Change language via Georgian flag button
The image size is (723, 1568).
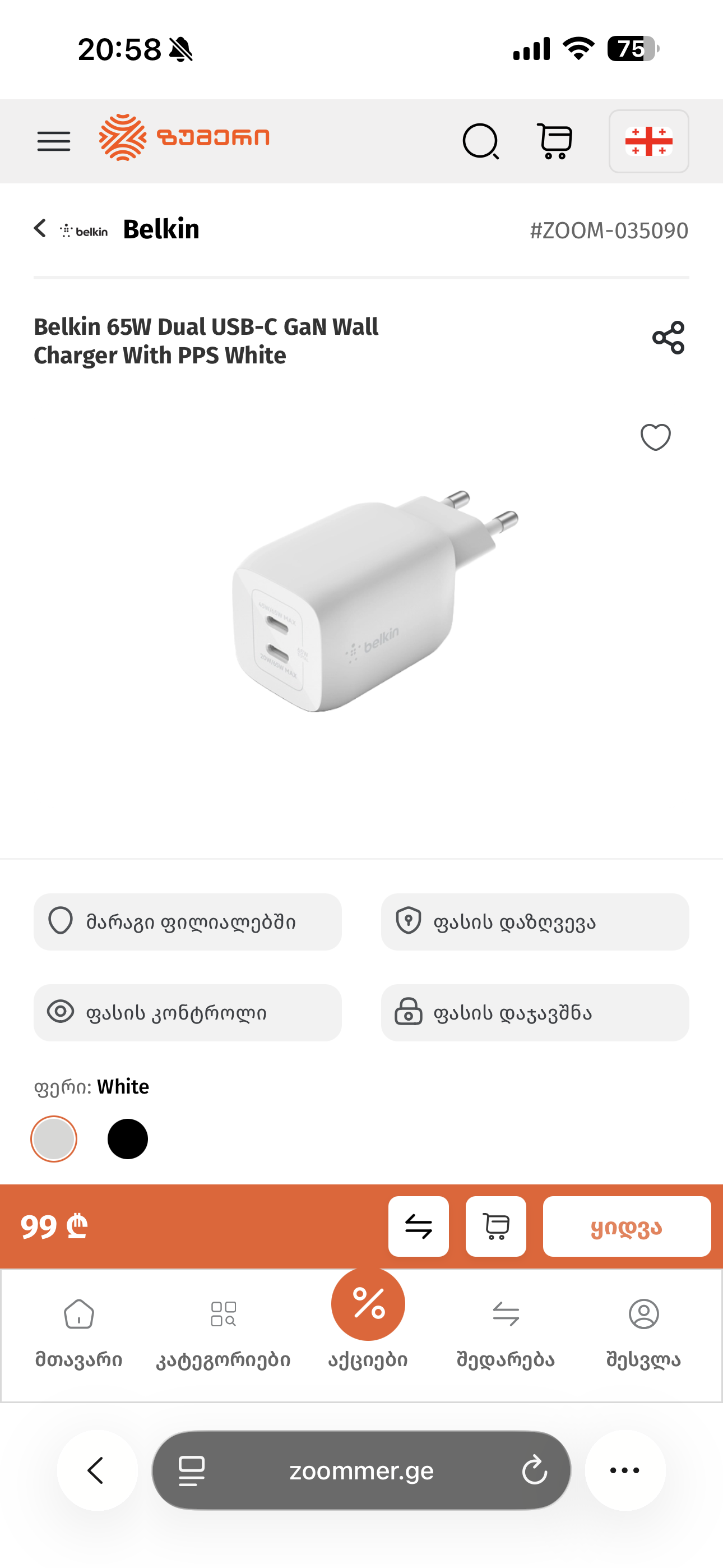[x=648, y=141]
